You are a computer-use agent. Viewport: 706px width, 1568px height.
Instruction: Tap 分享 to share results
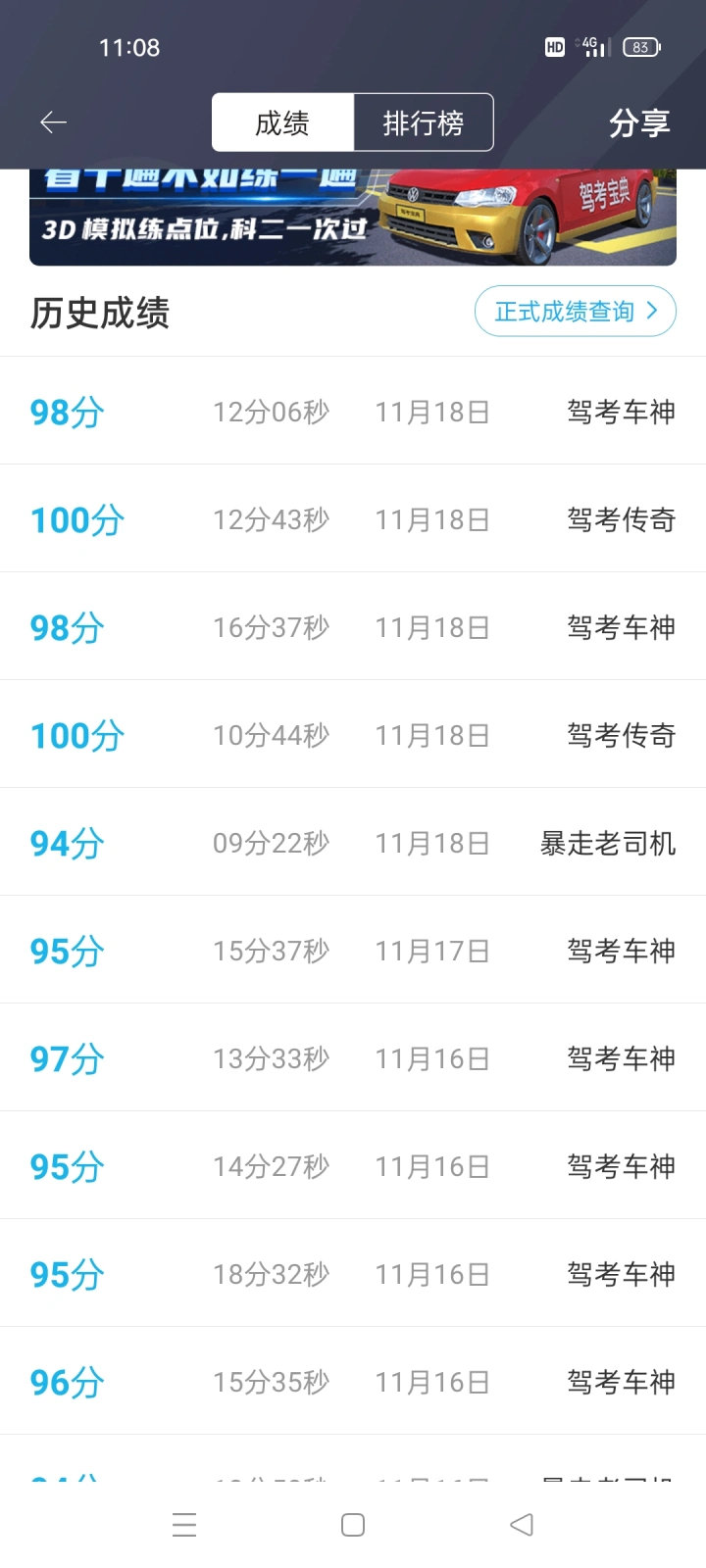point(639,122)
